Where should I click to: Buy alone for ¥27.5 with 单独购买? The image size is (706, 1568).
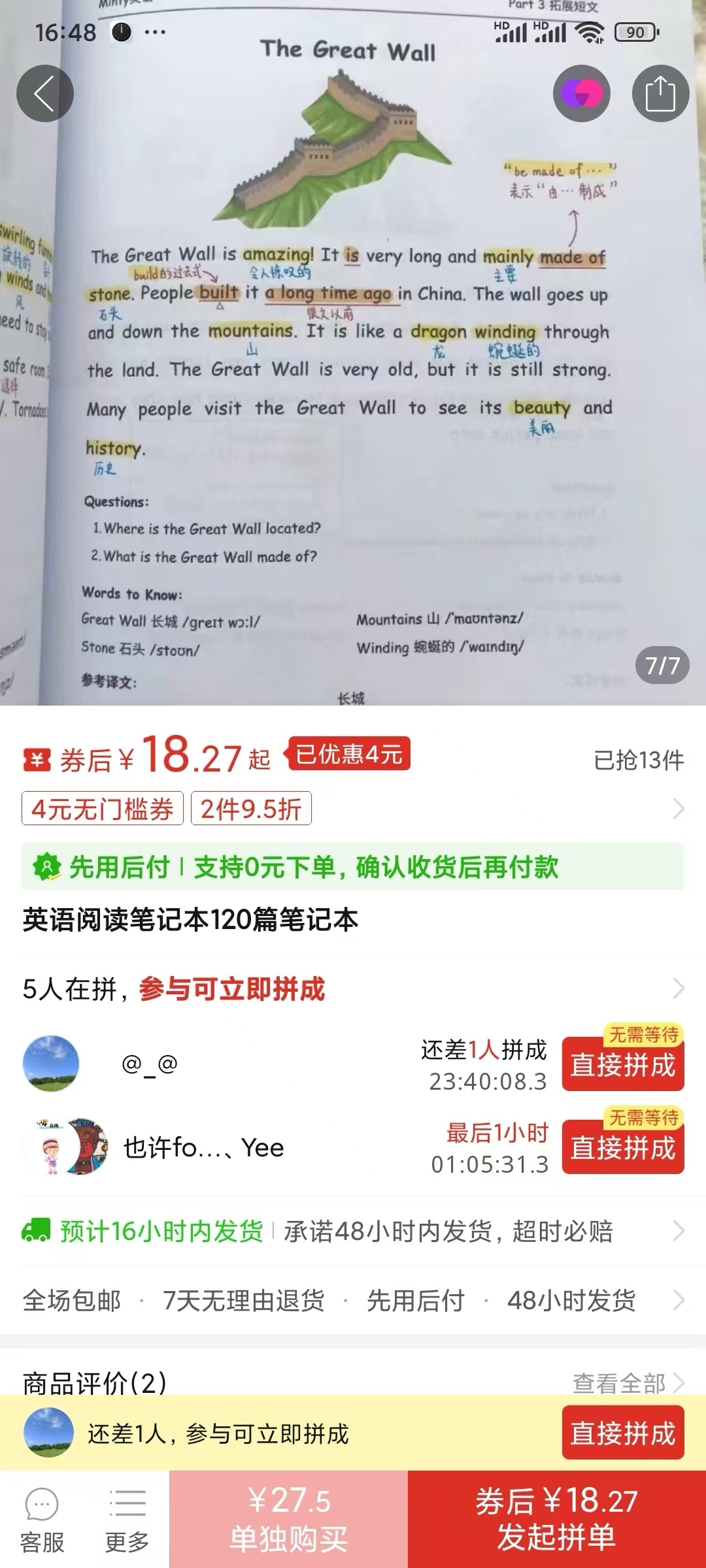coord(288,1520)
